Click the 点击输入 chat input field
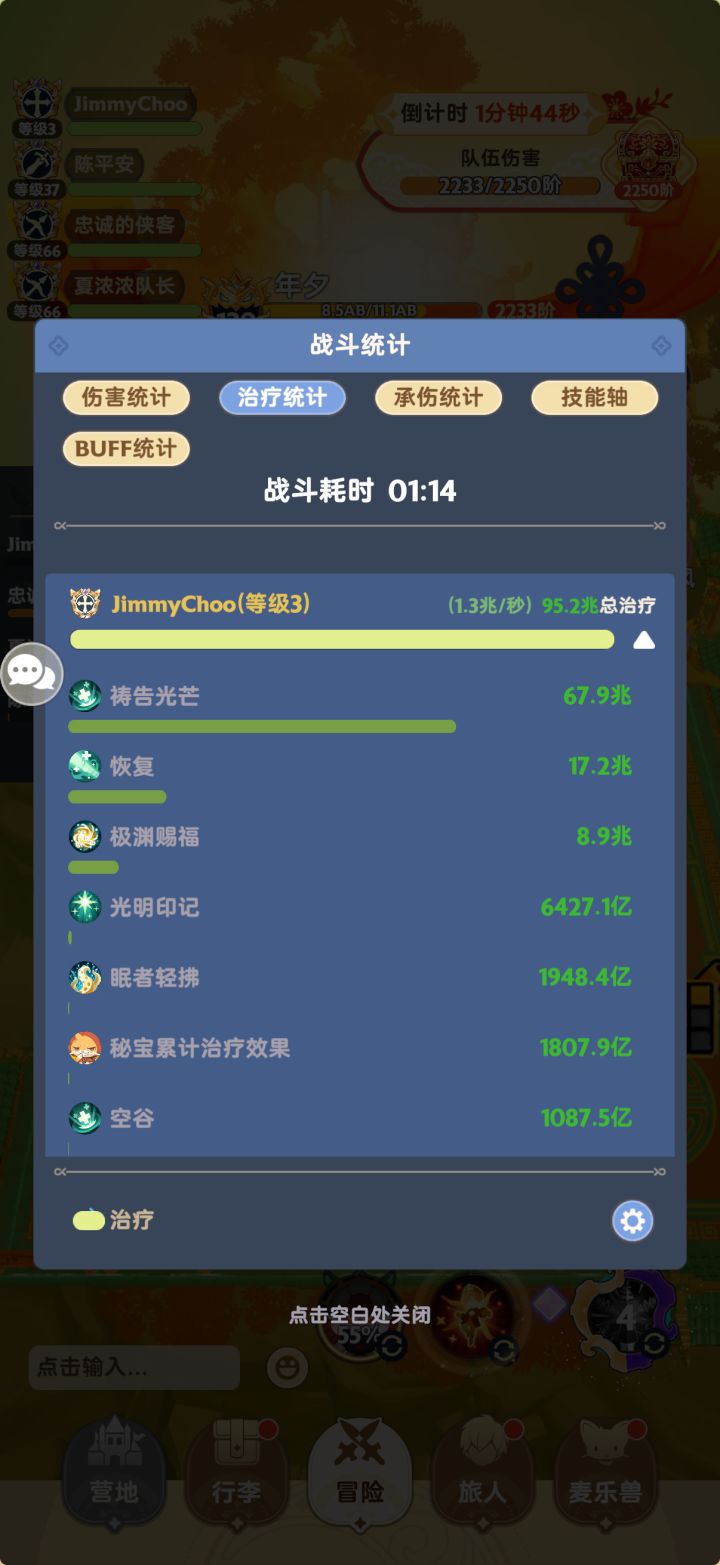 [133, 1368]
